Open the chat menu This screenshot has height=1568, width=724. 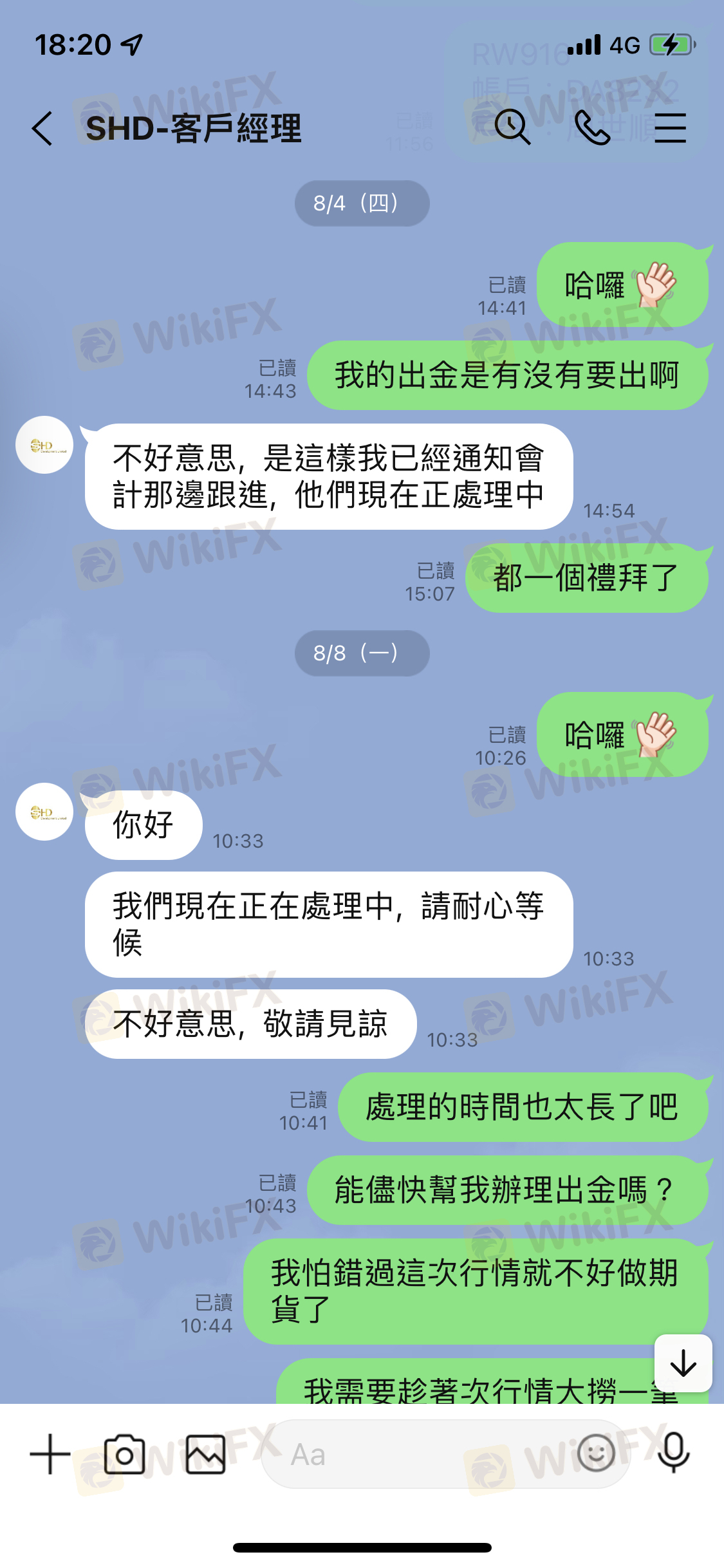pos(670,127)
